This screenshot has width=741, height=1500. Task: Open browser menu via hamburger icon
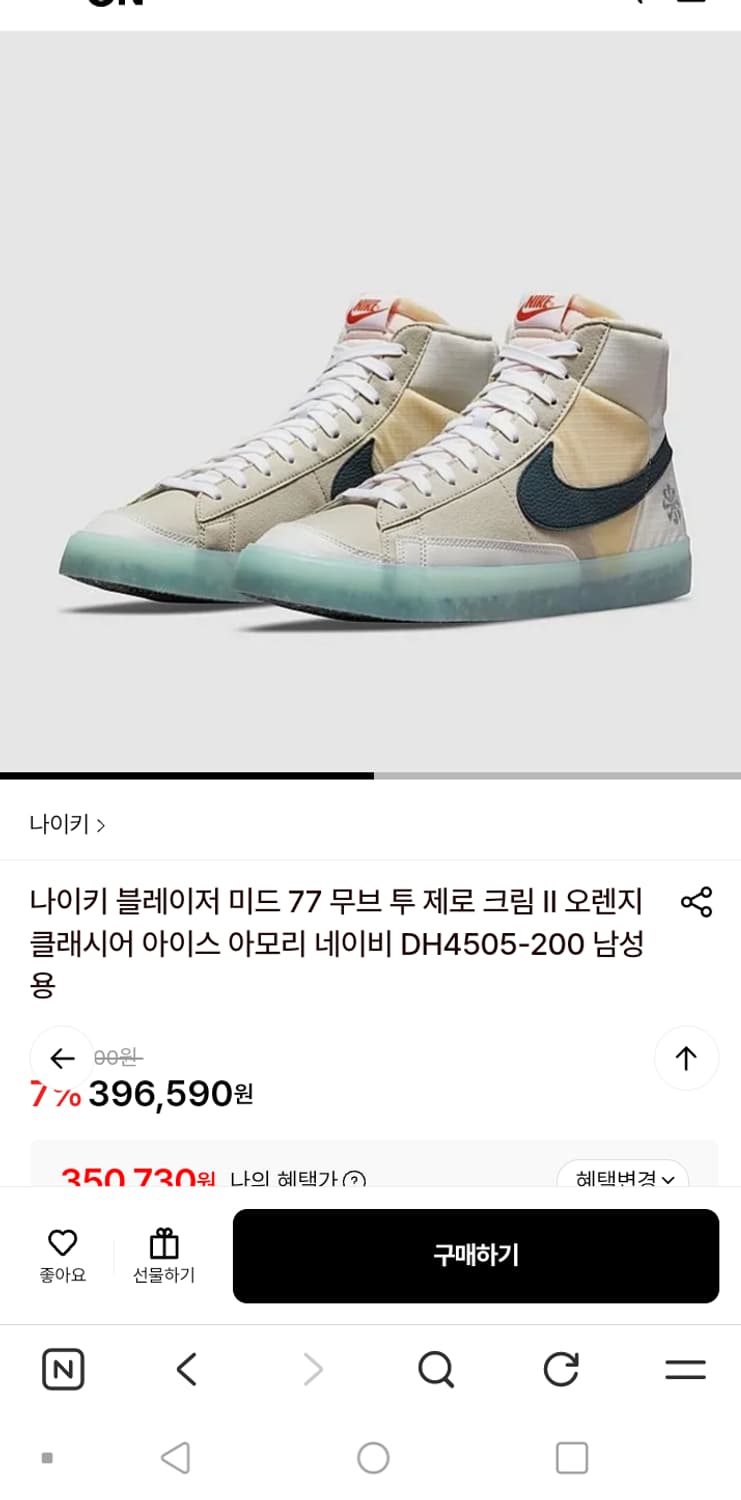(686, 1370)
